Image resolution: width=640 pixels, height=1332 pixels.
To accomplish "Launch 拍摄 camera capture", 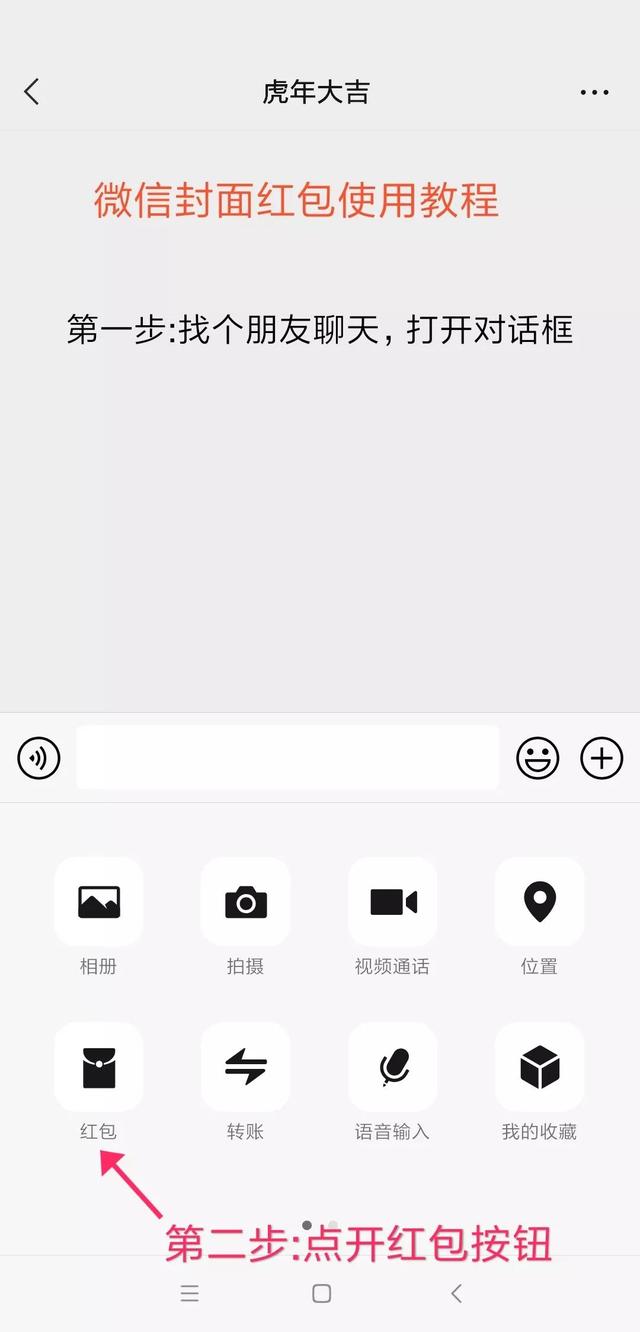I will [x=245, y=902].
